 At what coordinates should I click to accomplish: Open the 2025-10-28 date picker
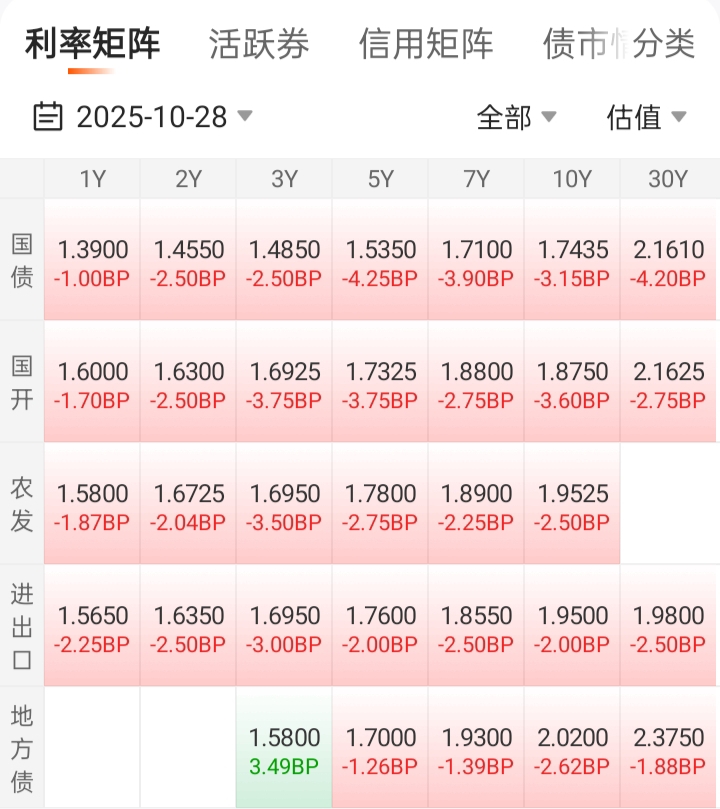(x=144, y=117)
